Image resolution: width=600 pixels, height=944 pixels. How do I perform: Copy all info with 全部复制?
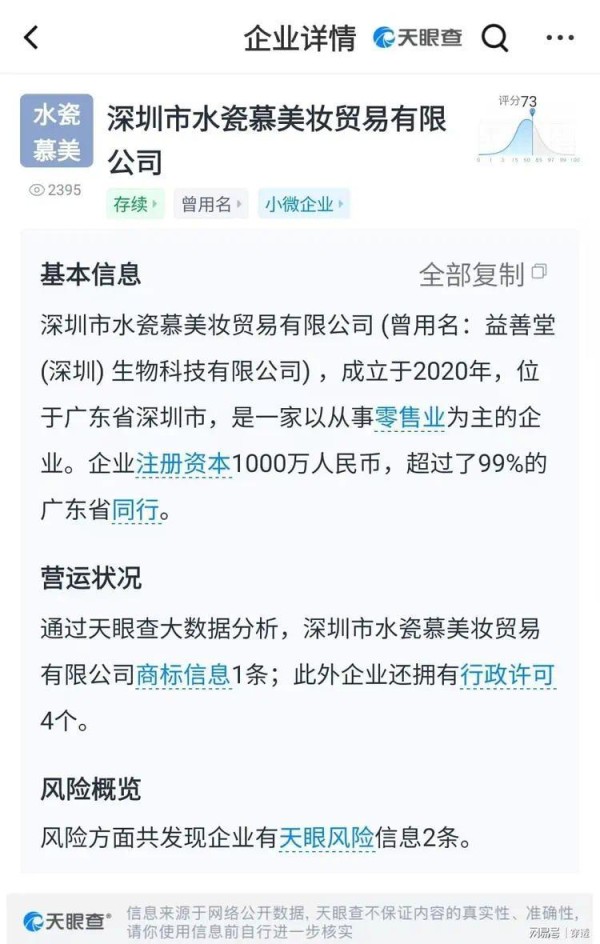(x=483, y=274)
